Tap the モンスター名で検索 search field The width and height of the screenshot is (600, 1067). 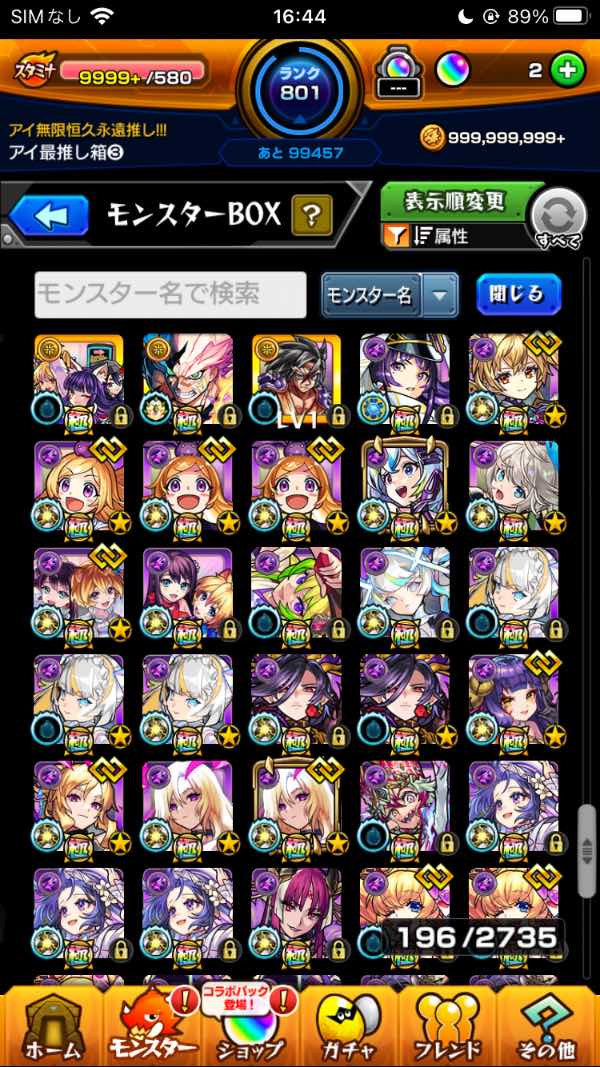(170, 294)
